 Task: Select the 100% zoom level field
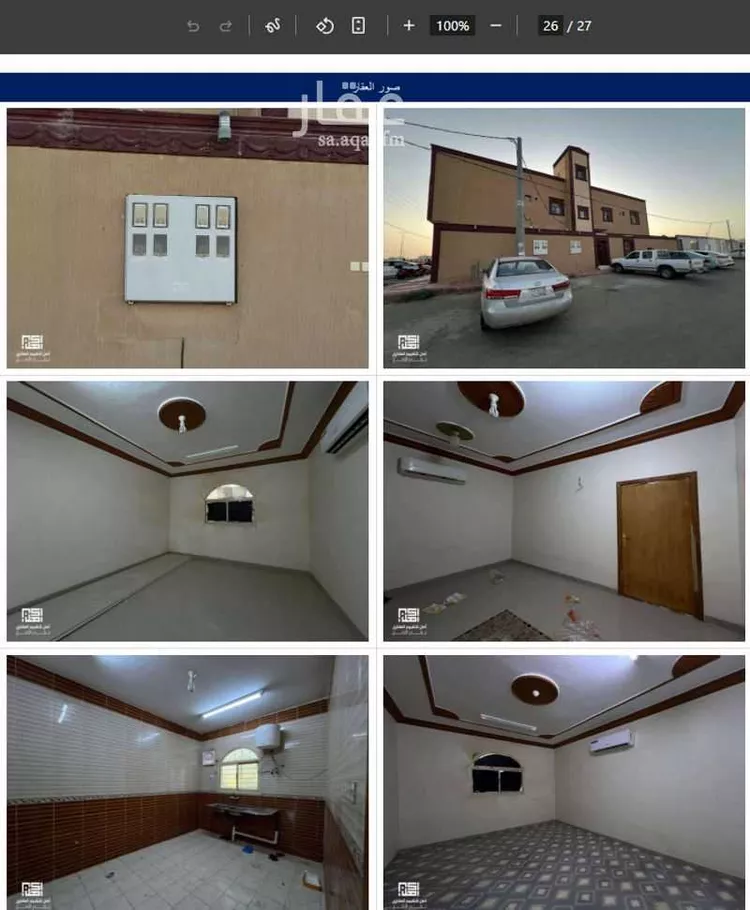[452, 26]
